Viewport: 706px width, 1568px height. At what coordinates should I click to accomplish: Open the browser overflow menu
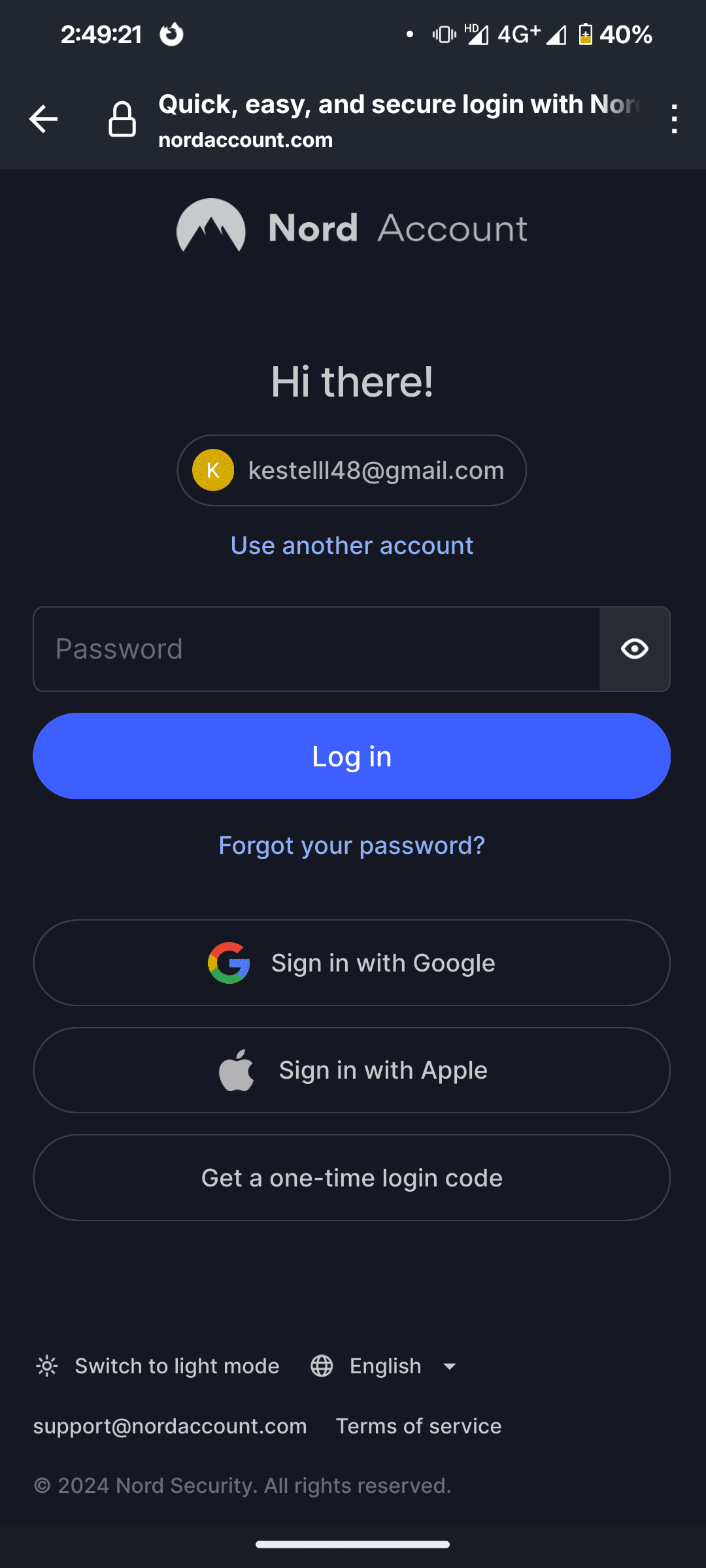(x=674, y=119)
